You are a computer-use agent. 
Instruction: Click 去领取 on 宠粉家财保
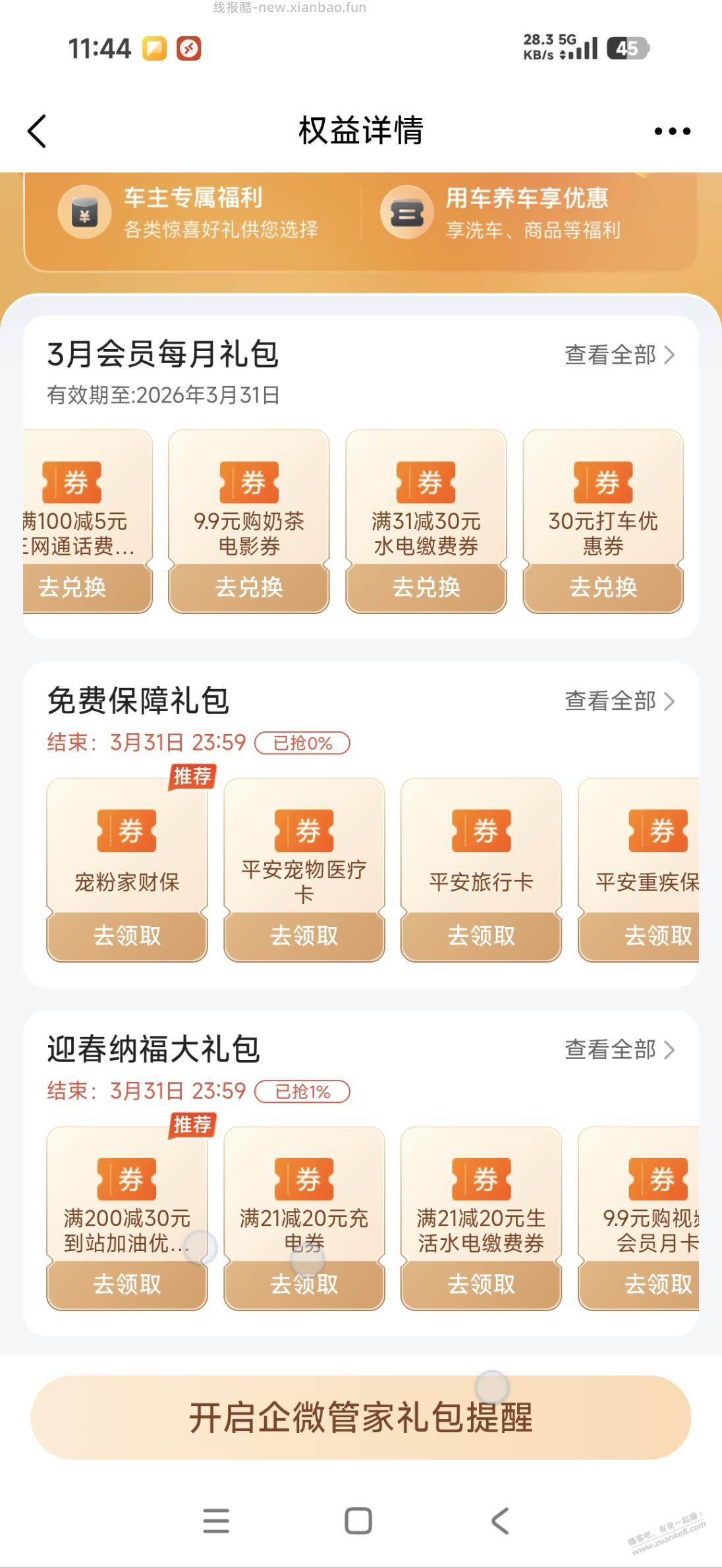pyautogui.click(x=127, y=937)
